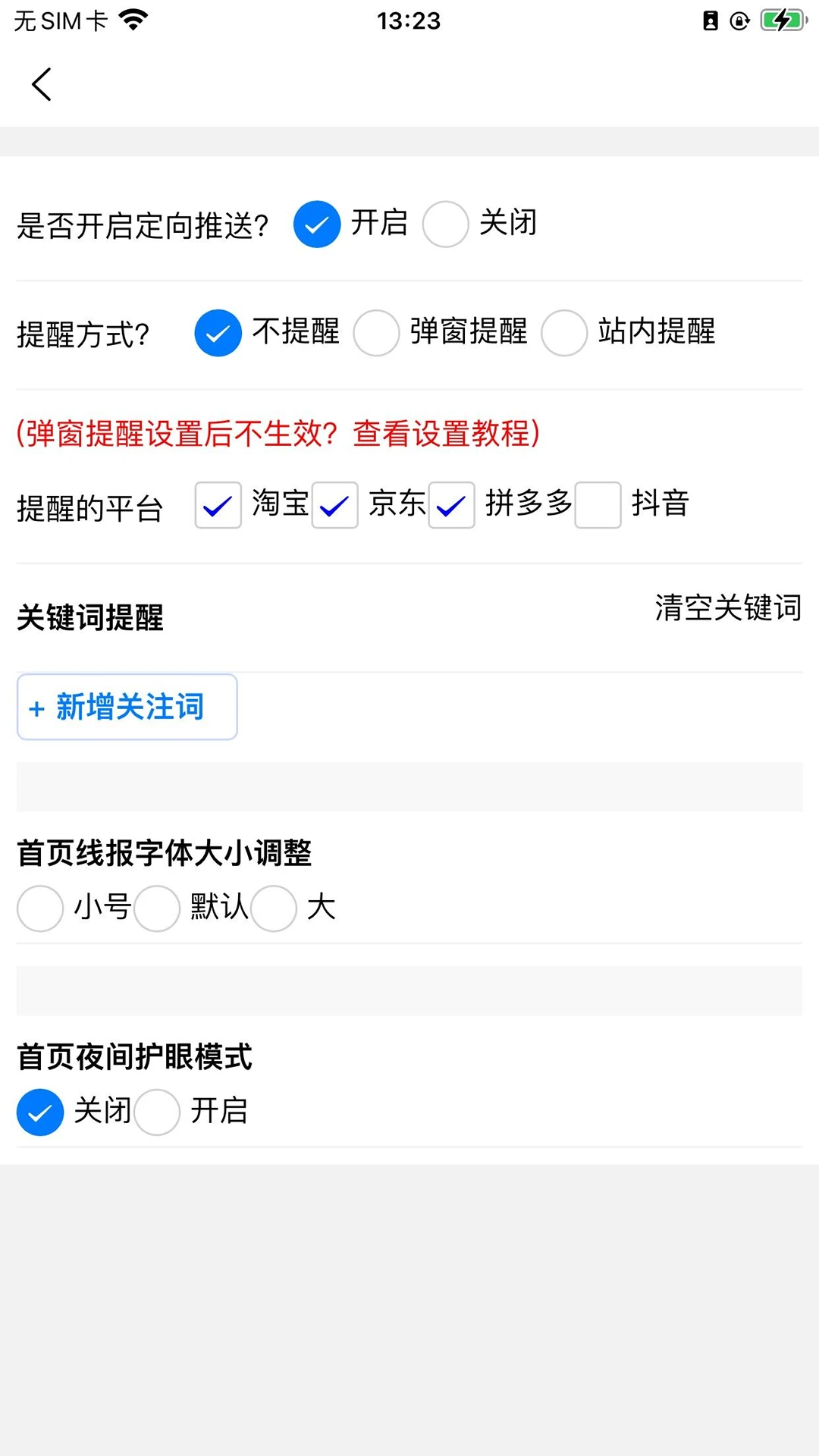
Task: Select 小号 font size
Action: click(x=39, y=908)
